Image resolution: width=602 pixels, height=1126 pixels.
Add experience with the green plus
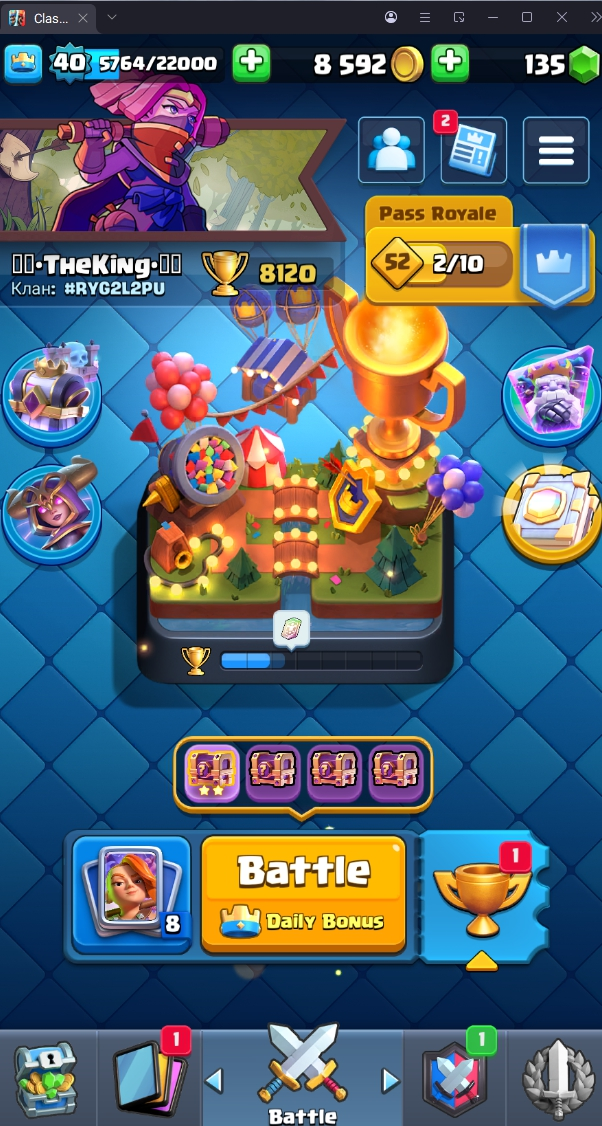pos(251,64)
